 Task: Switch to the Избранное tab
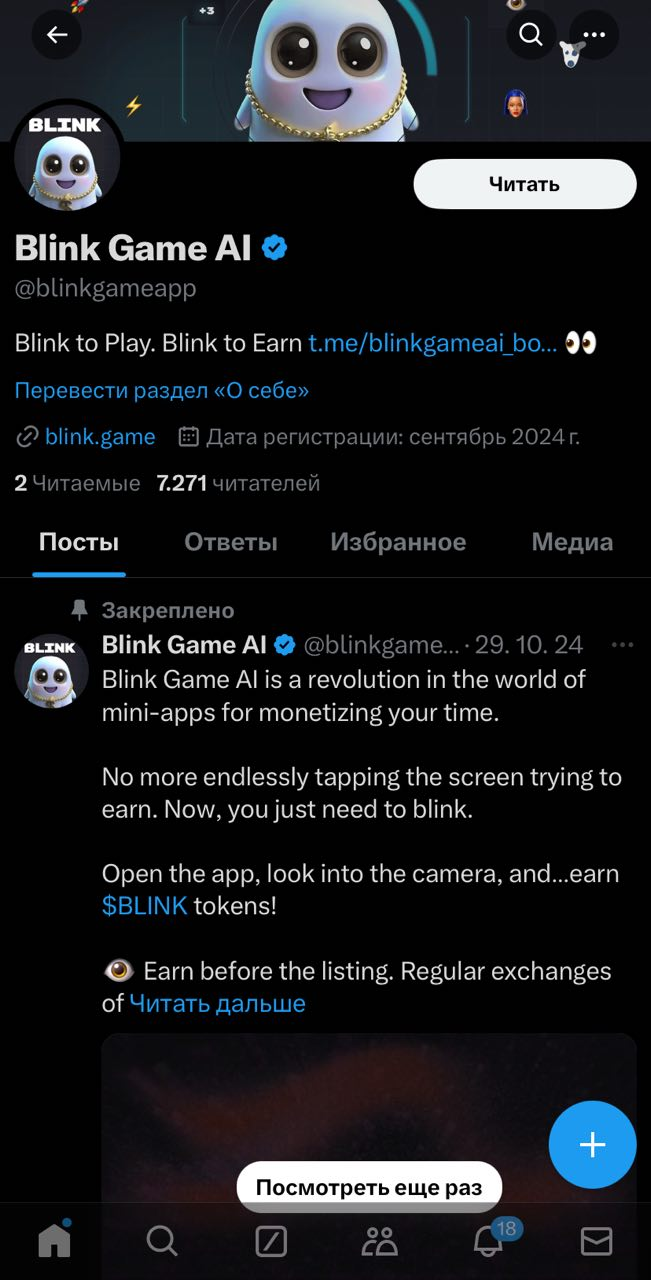pyautogui.click(x=398, y=542)
